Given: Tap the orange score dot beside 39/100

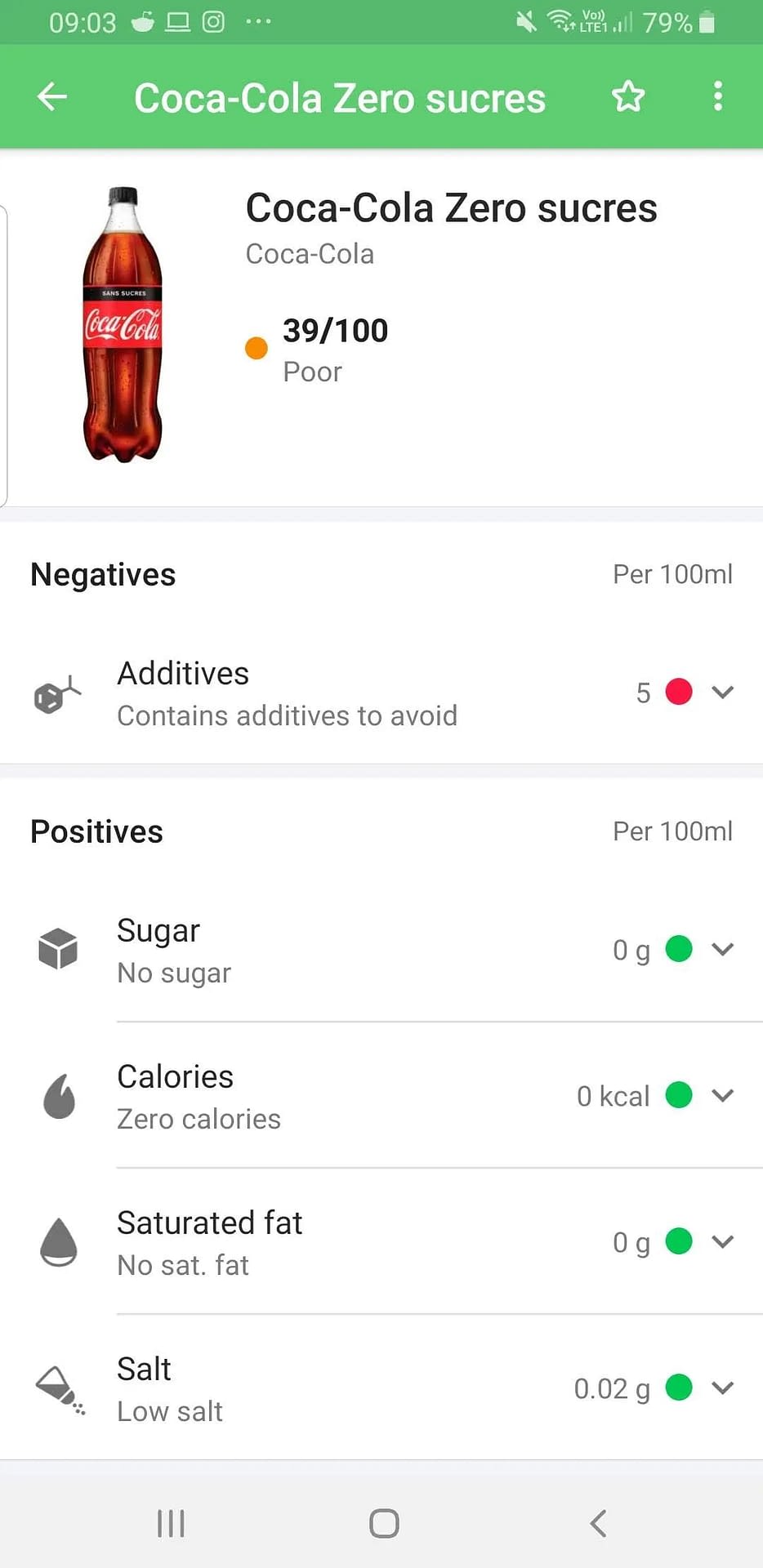Looking at the screenshot, I should [256, 347].
